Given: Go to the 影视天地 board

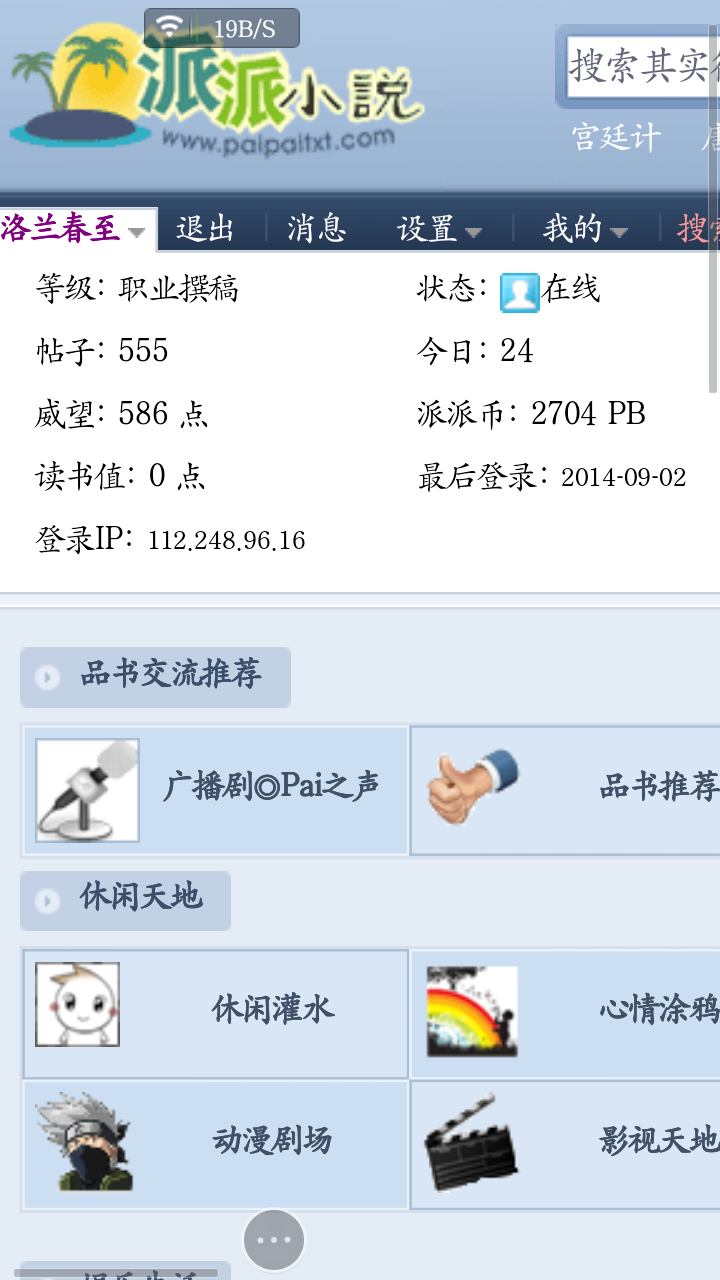Looking at the screenshot, I should pyautogui.click(x=566, y=1144).
